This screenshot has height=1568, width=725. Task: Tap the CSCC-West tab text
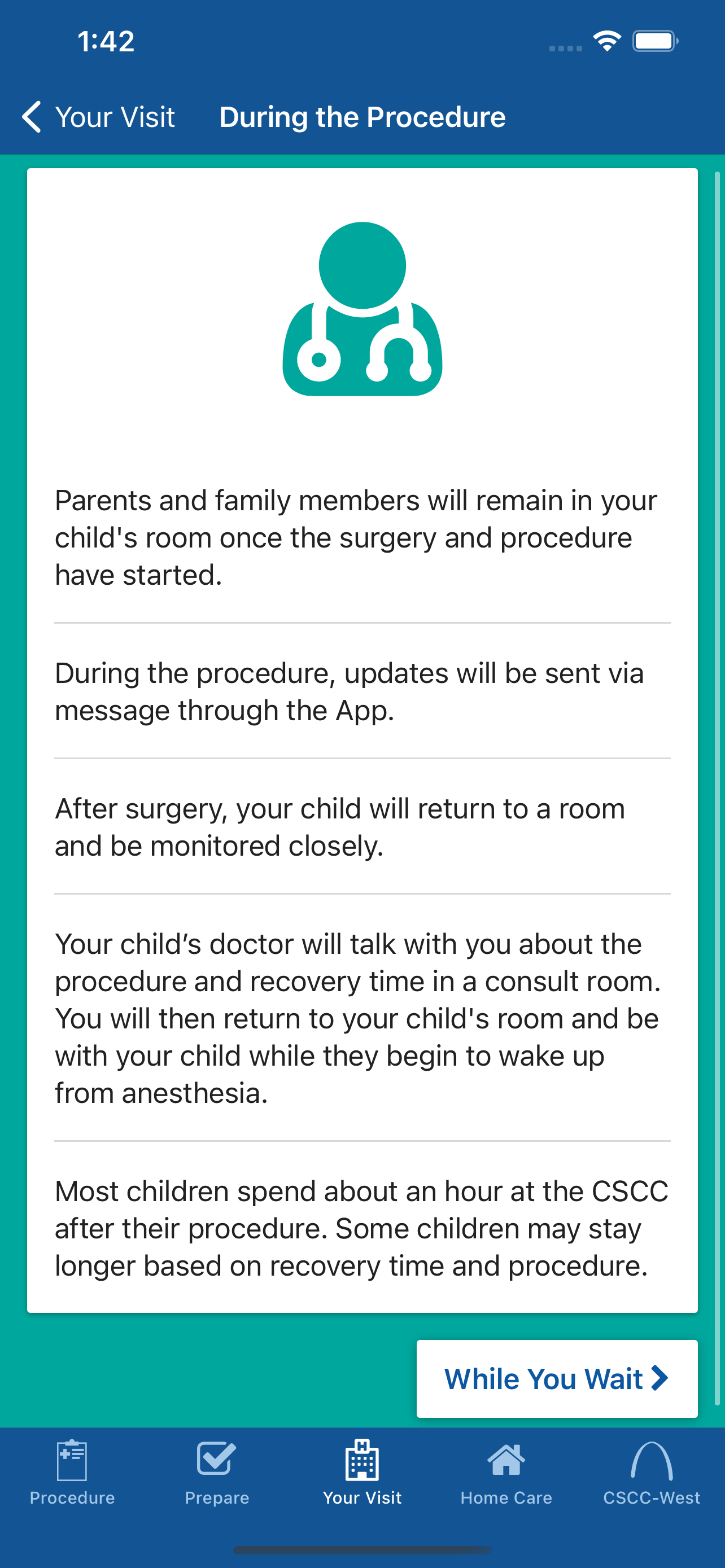(652, 1498)
